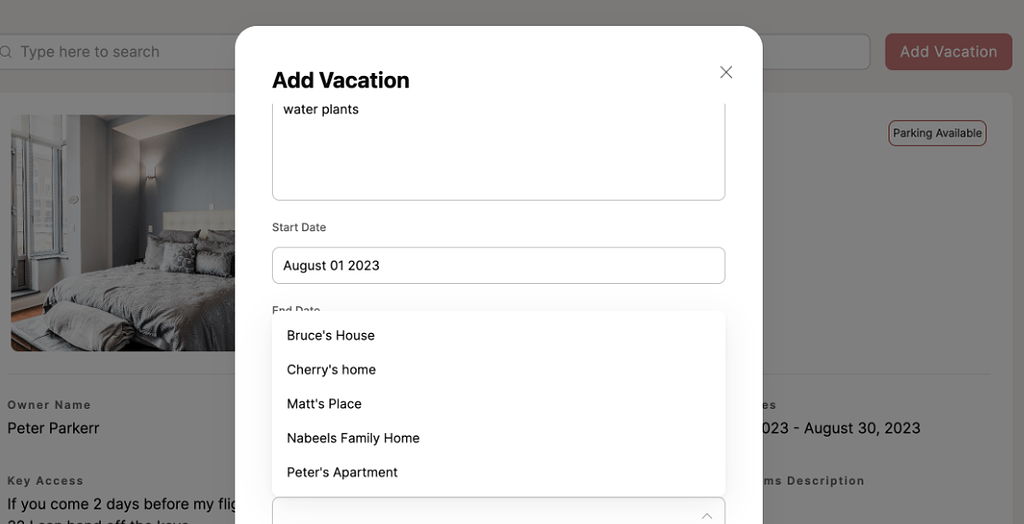
Task: Select Bruce's House from the list
Action: pos(331,335)
